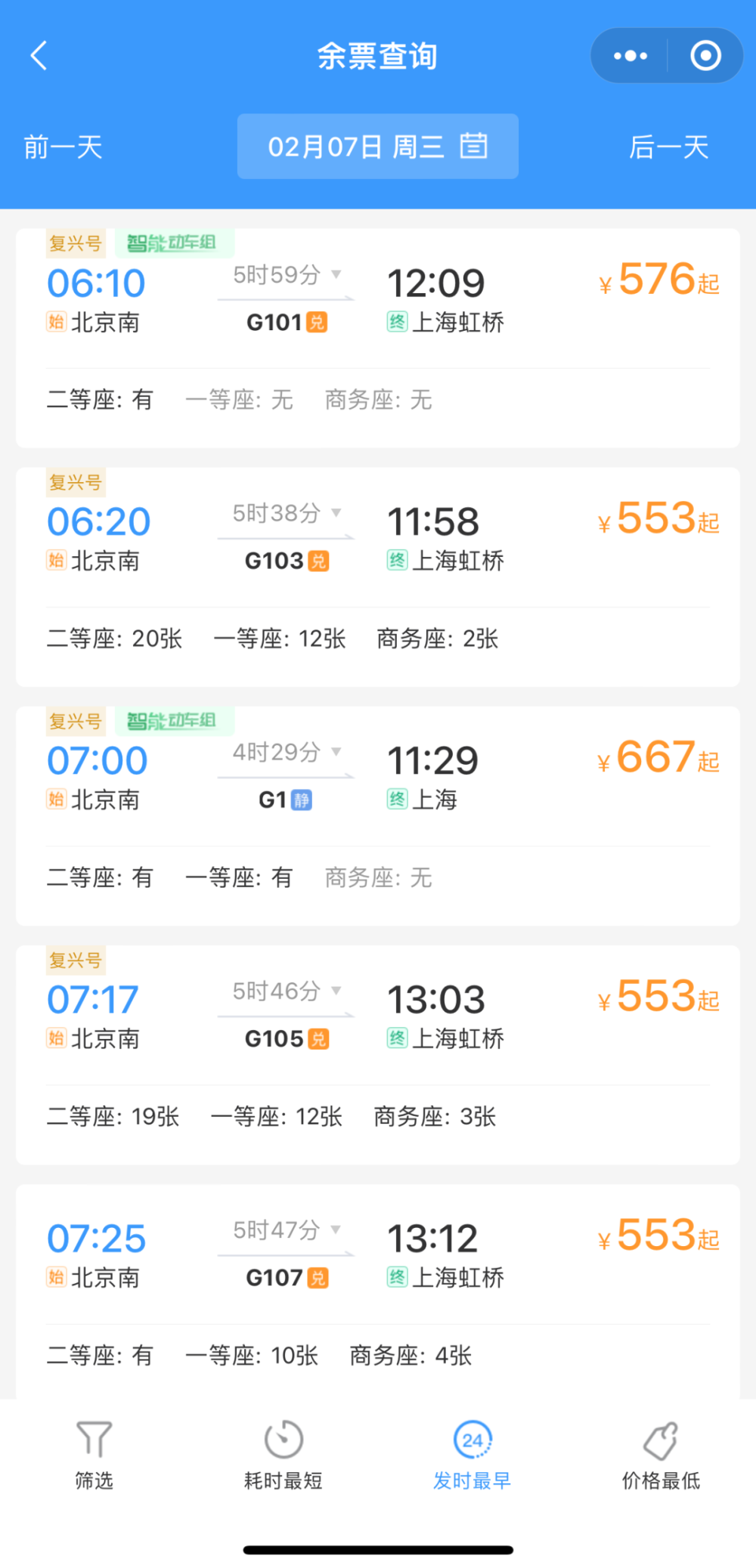Switch to the next day 后一天
Image resolution: width=756 pixels, height=1568 pixels.
(x=668, y=146)
